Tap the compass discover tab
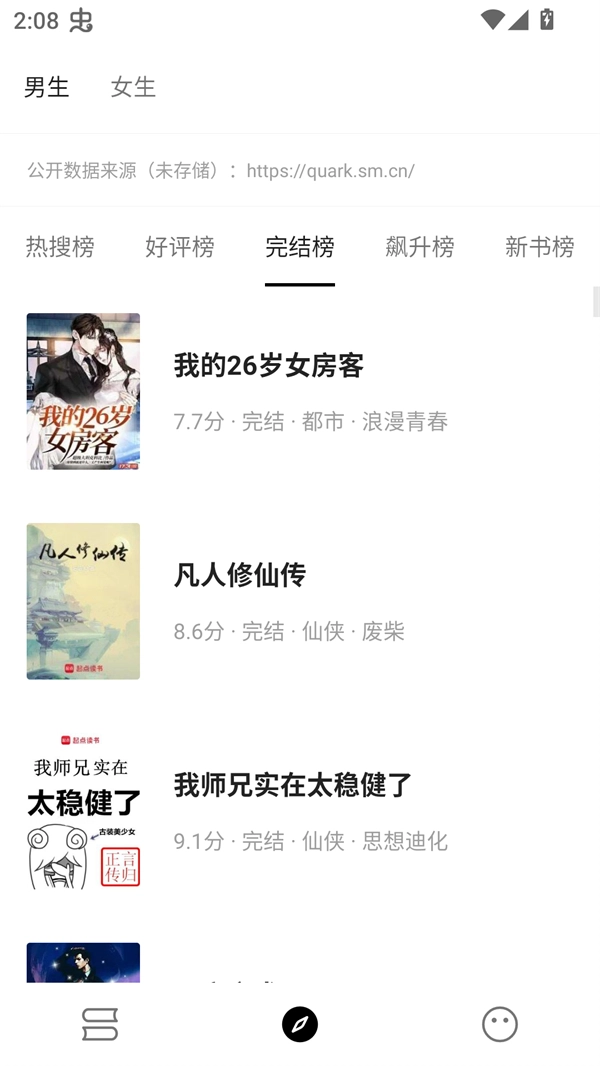600x1066 pixels. [300, 1024]
